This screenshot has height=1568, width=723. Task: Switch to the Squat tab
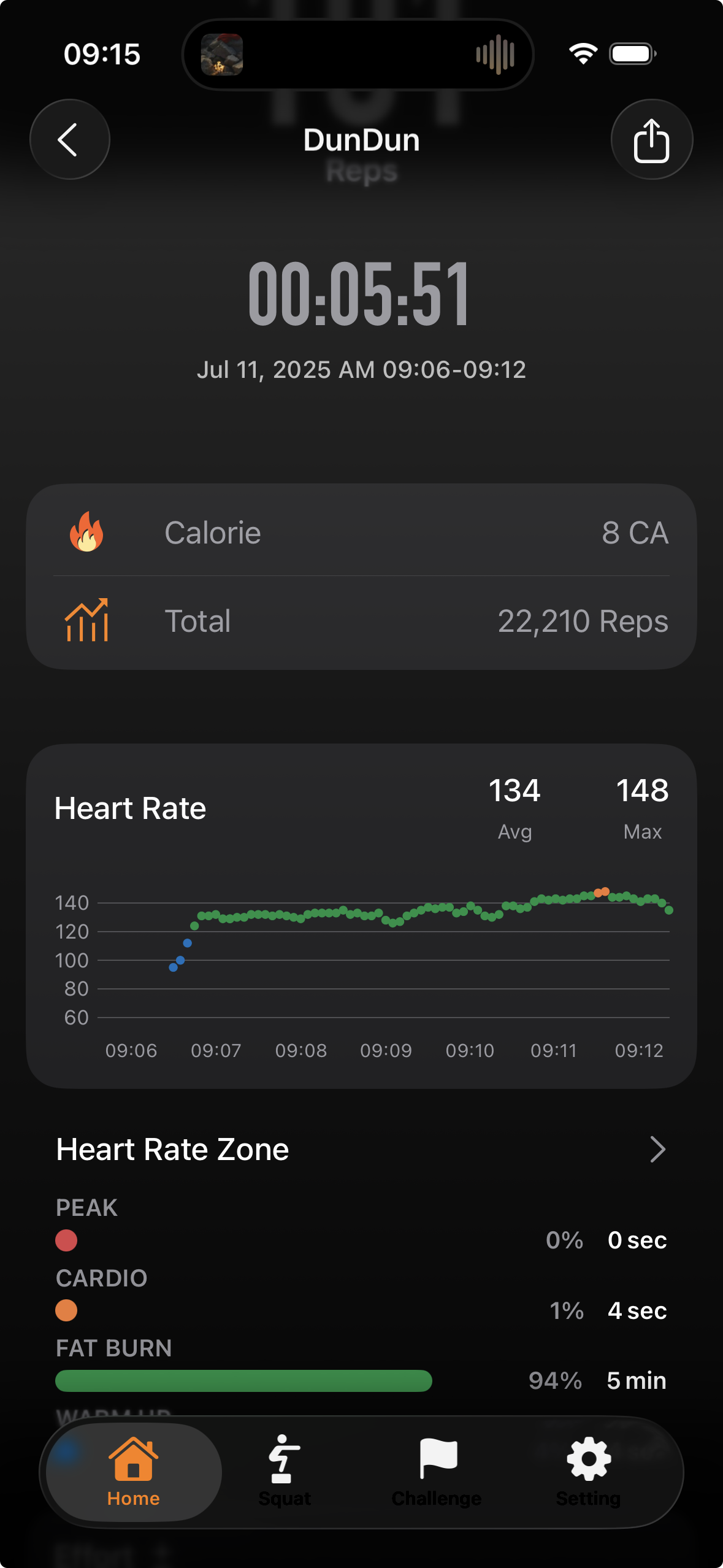tap(285, 1472)
